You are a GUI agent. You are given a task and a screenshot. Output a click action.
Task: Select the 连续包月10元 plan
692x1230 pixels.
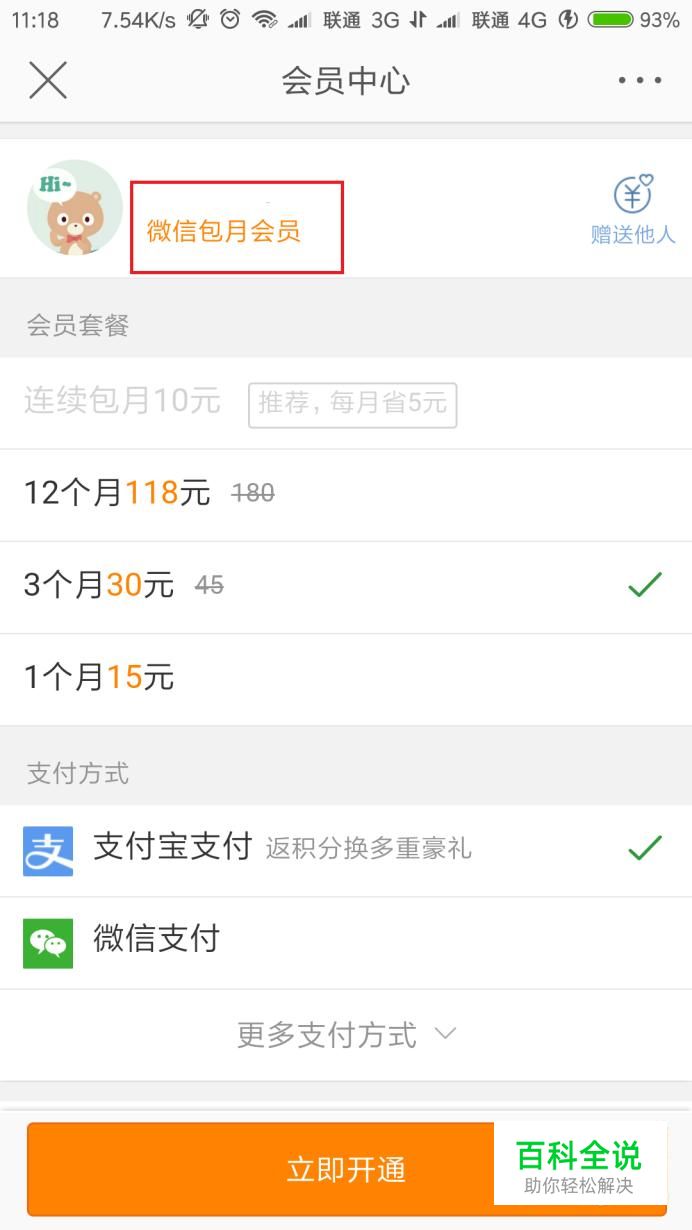(346, 403)
